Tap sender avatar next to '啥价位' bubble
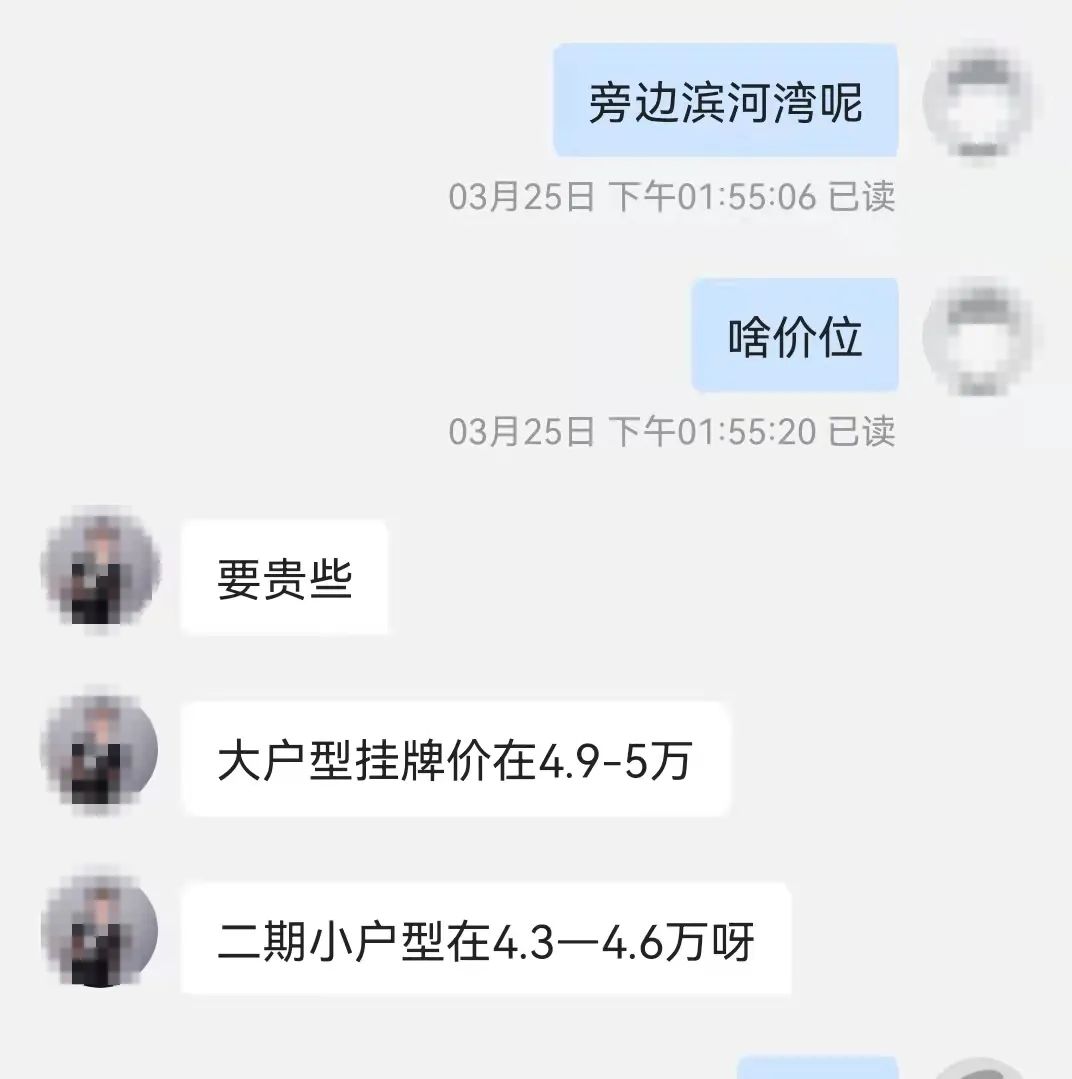Screen dimensions: 1072x1079 click(980, 337)
